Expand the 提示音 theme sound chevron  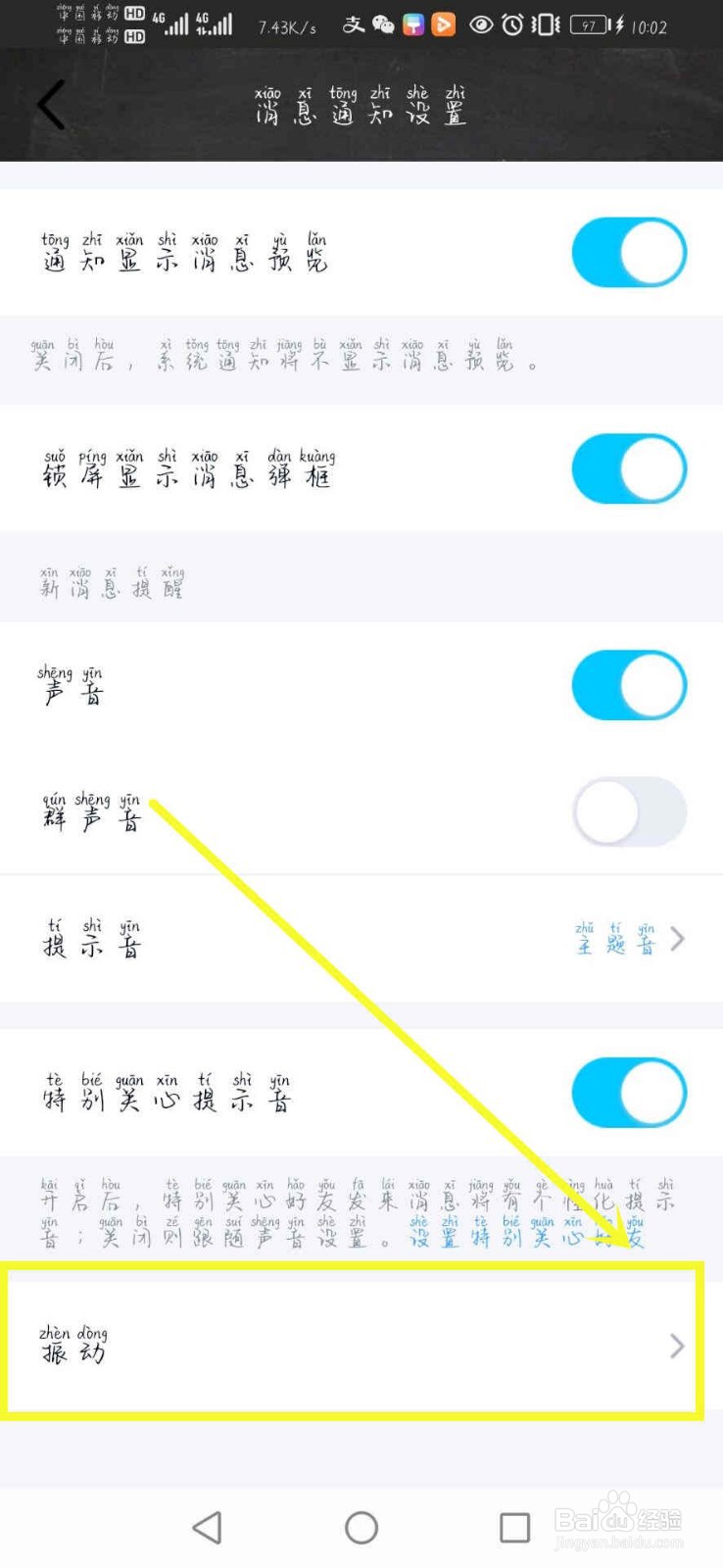coord(677,939)
